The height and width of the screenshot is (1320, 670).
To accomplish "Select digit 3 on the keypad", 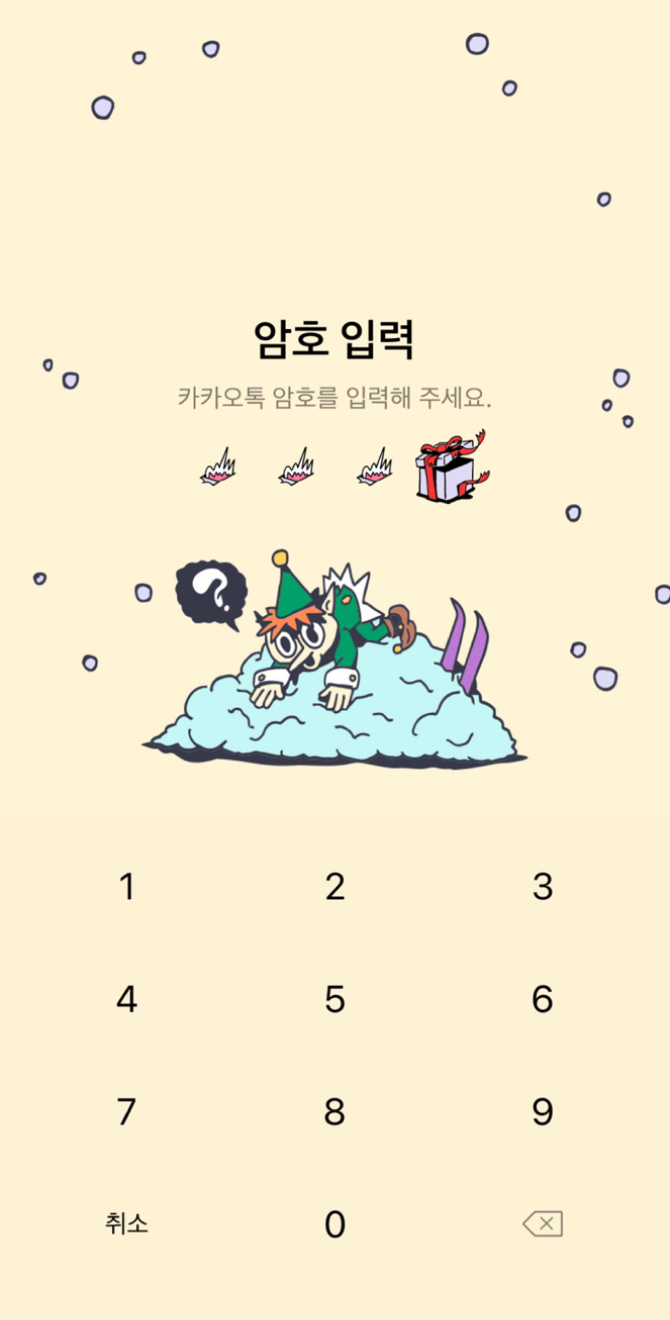I will pyautogui.click(x=542, y=887).
